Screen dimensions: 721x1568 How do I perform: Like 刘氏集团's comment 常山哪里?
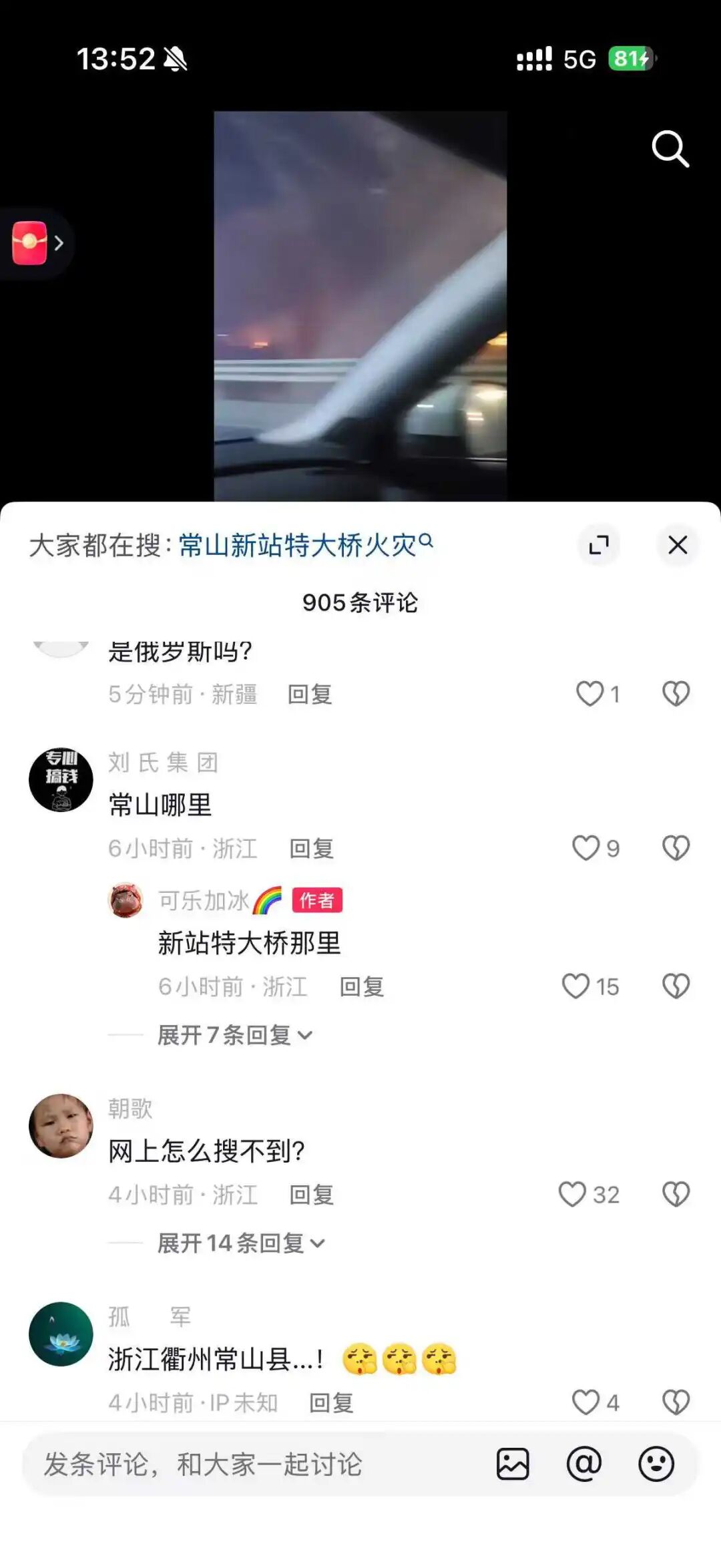pos(586,848)
